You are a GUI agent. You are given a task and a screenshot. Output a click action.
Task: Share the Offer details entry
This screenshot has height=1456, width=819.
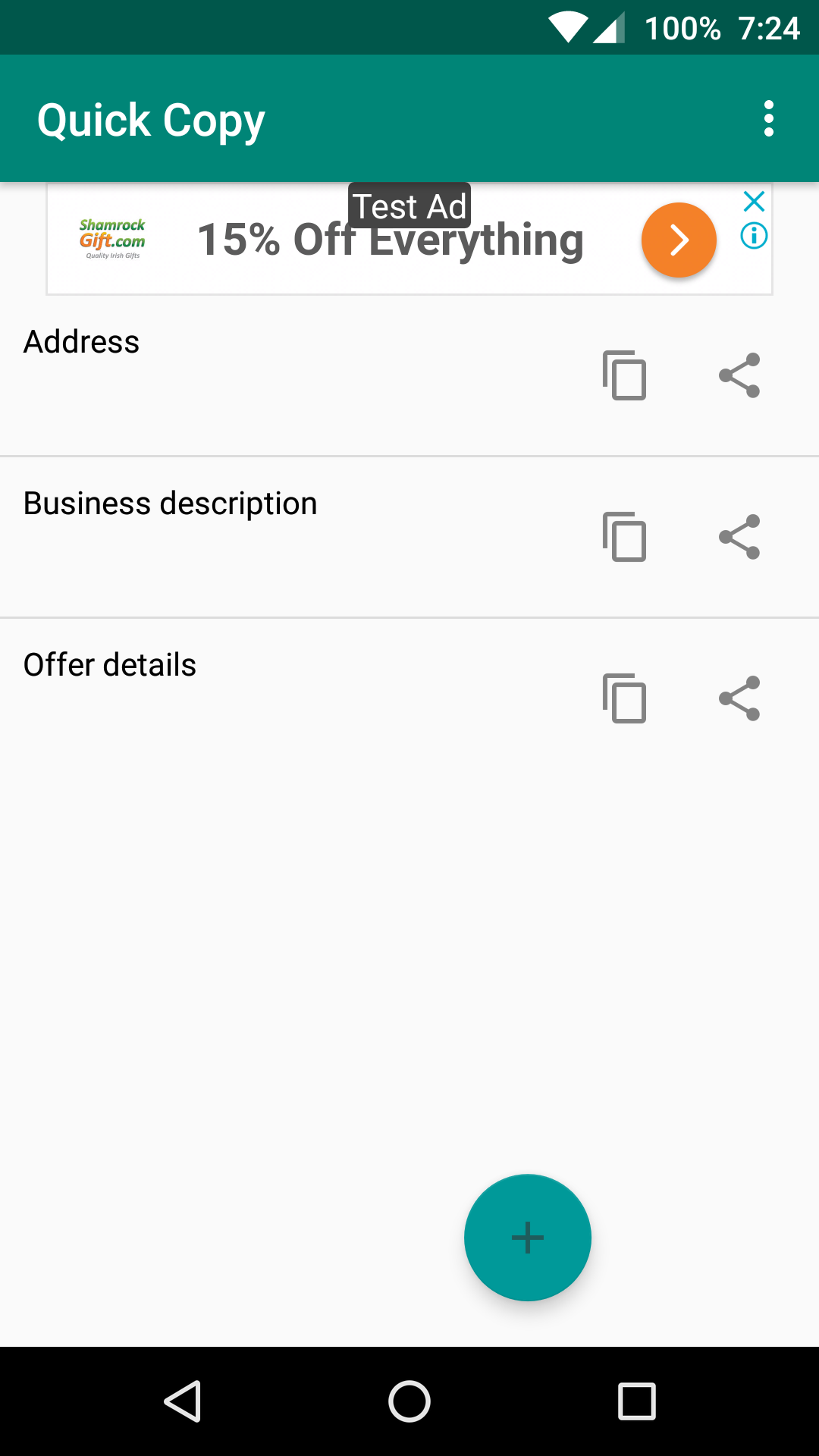(x=739, y=698)
